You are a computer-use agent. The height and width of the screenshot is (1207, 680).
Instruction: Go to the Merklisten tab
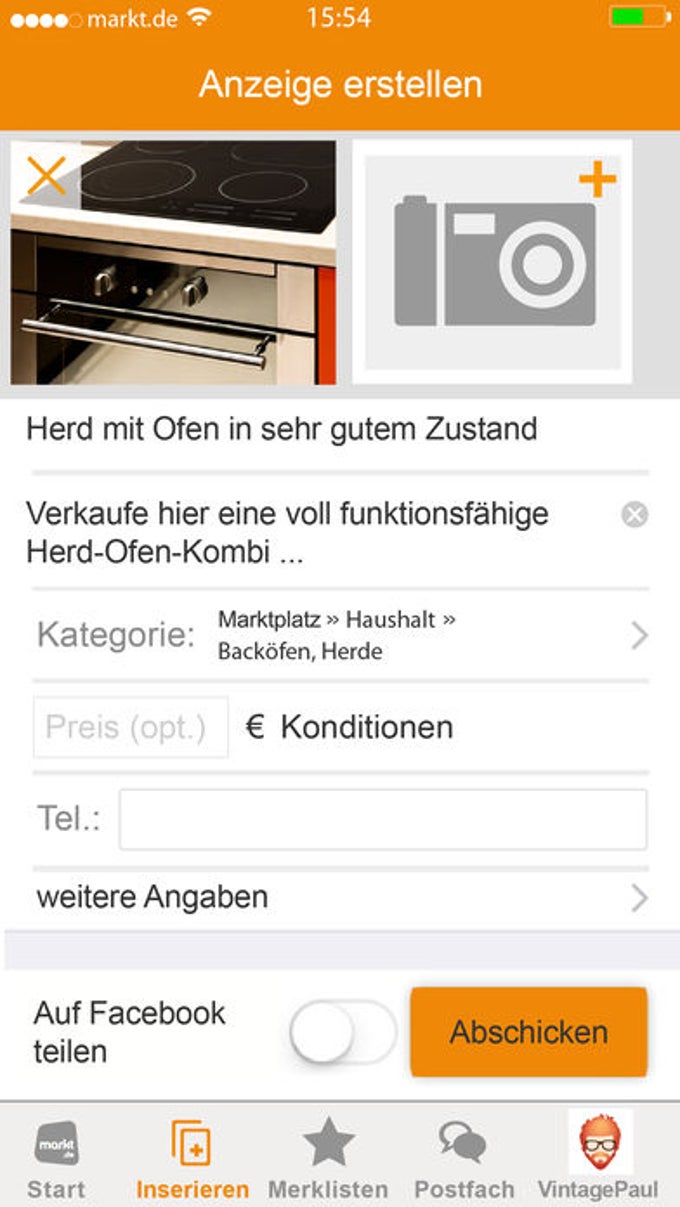(328, 1158)
